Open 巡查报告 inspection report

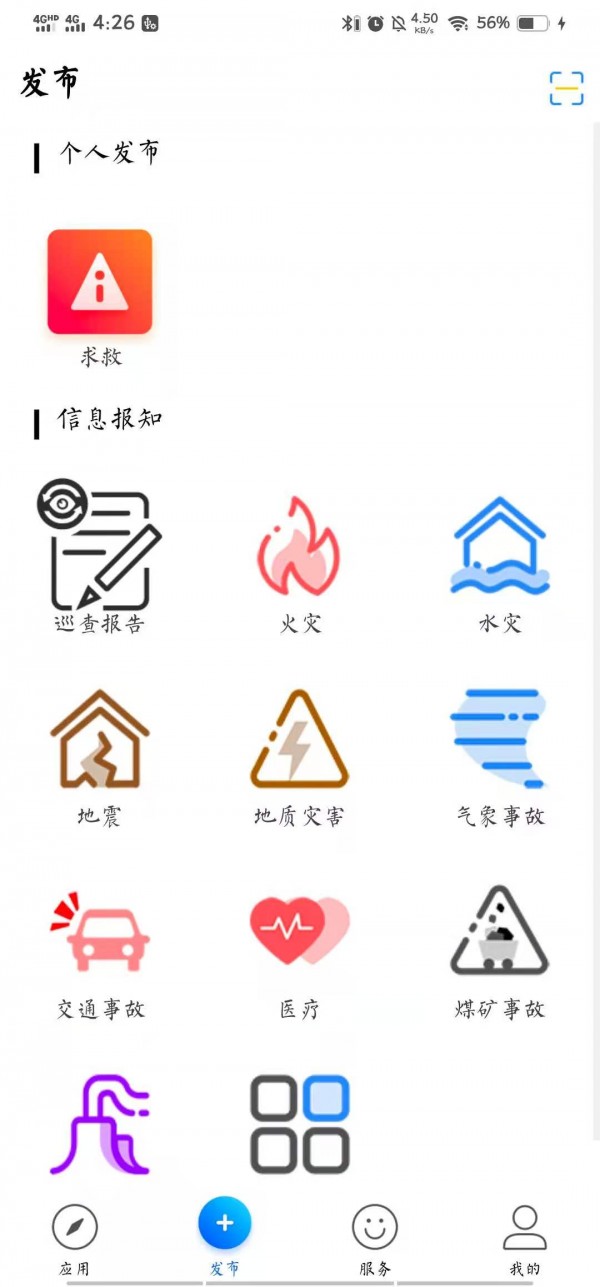click(100, 555)
